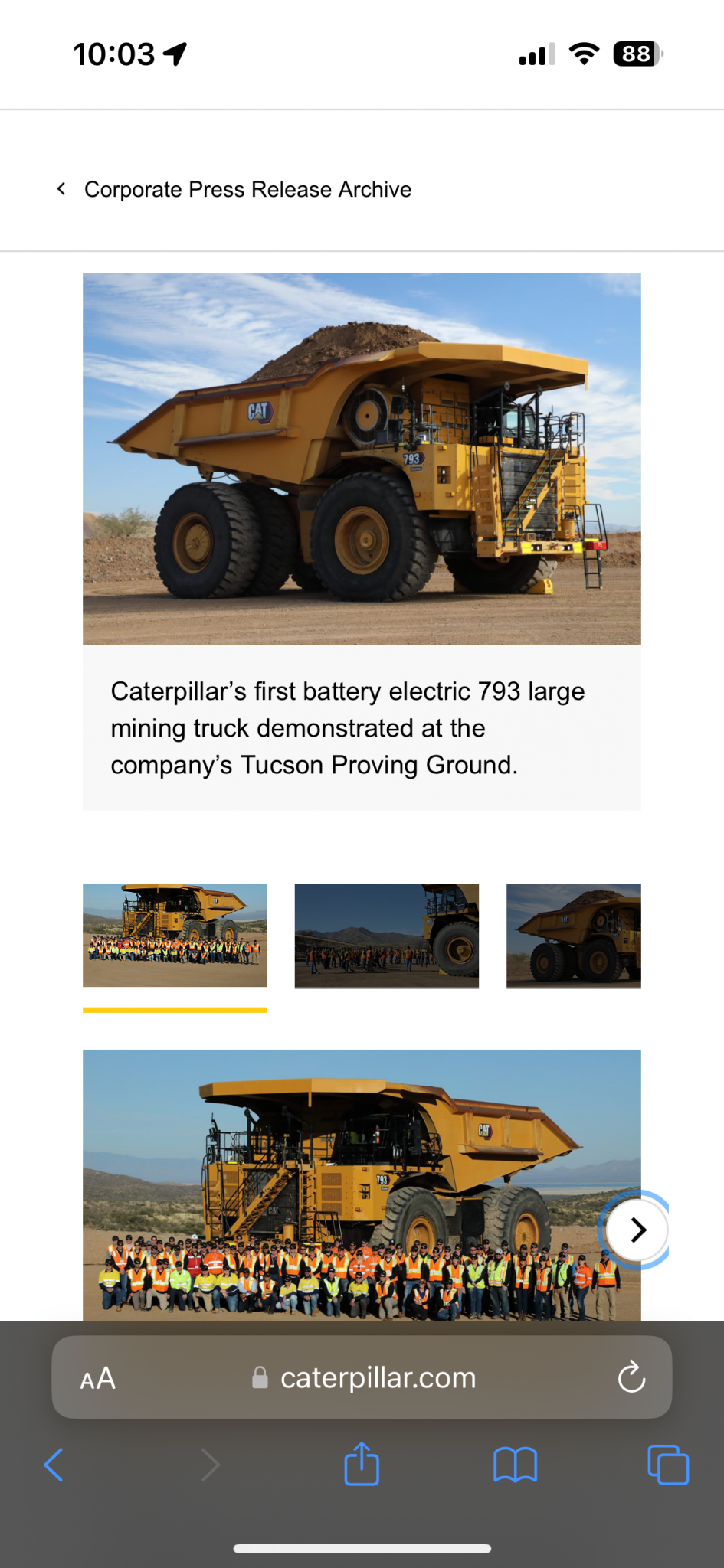Select the dusk crowd and truck thumbnail
This screenshot has height=1568, width=724.
click(386, 936)
